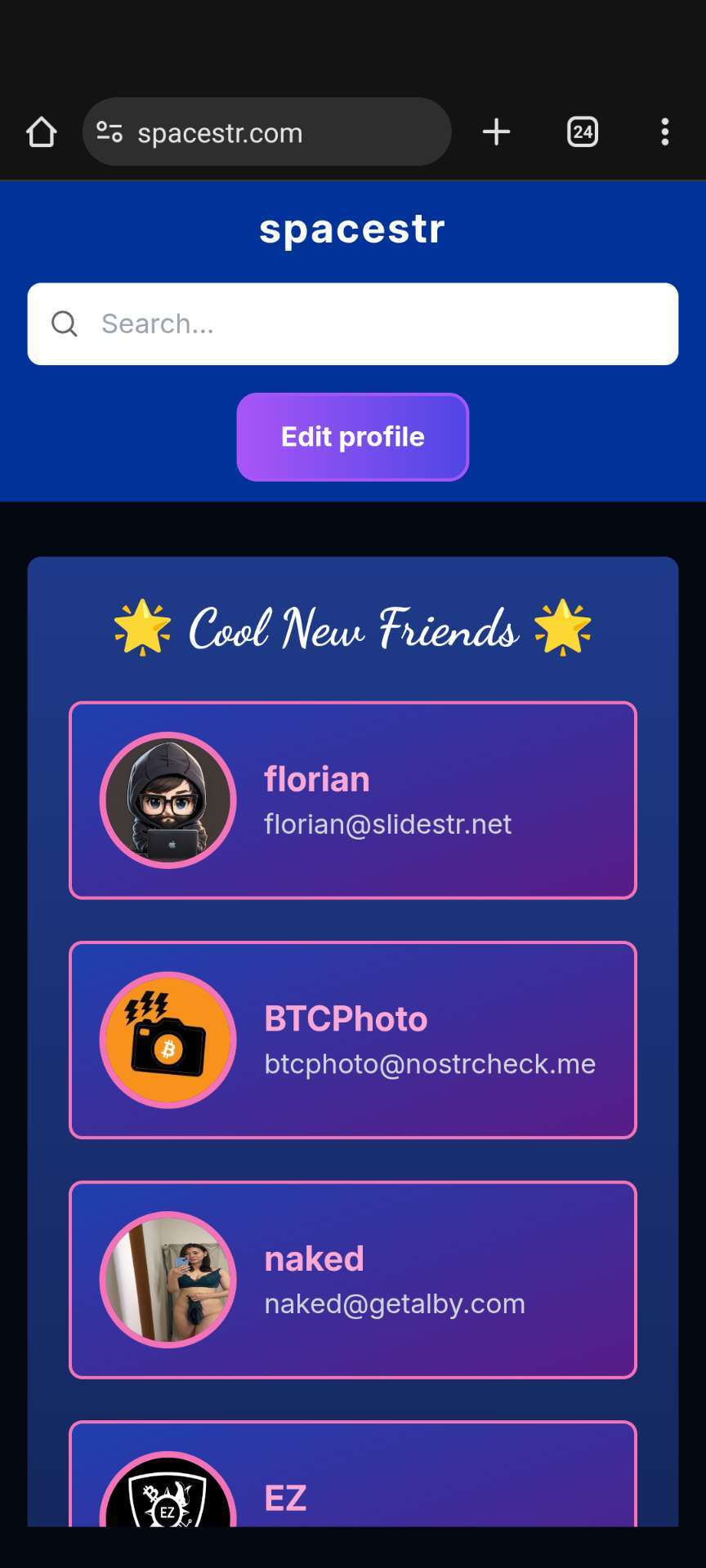View site info icon in address bar
706x1568 pixels.
[x=109, y=131]
